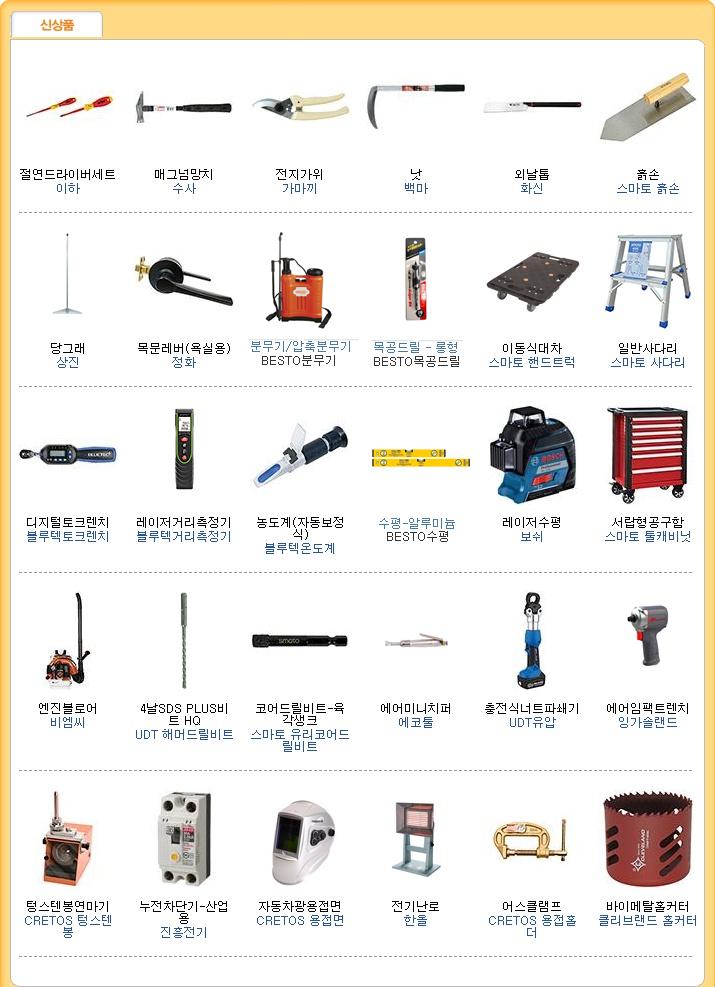715x987 pixels.
Task: Open the 절연드라이버세트 product
Action: 67,174
